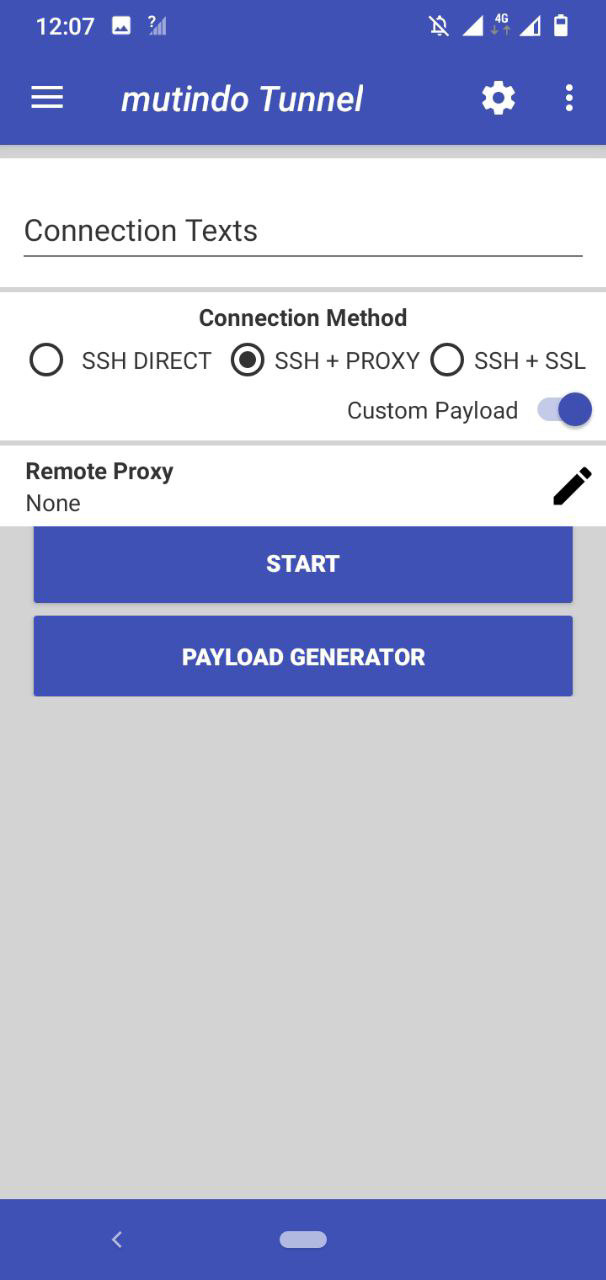Tap the home pill in navigation bar

pyautogui.click(x=303, y=1239)
